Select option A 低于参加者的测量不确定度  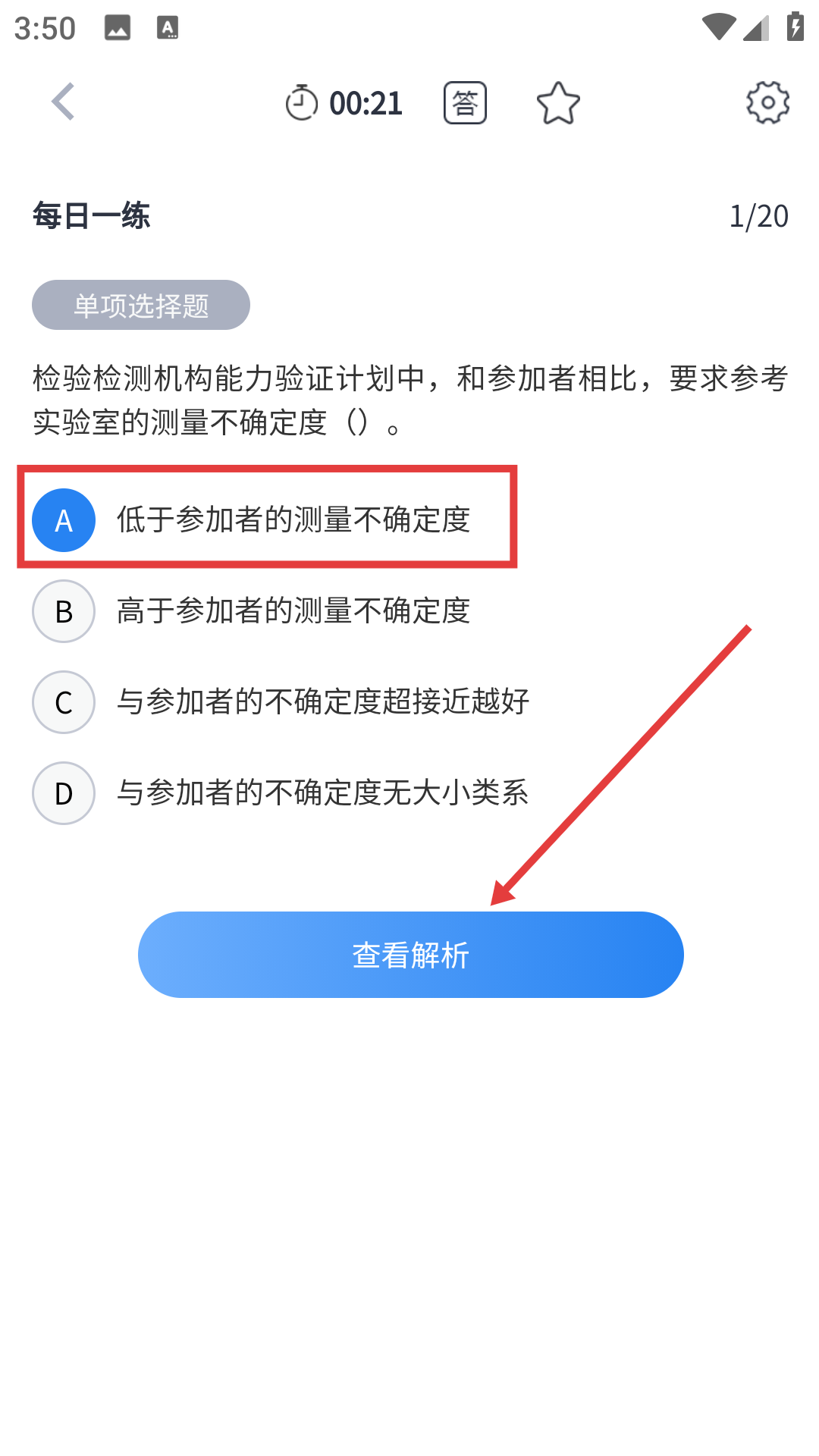[265, 520]
